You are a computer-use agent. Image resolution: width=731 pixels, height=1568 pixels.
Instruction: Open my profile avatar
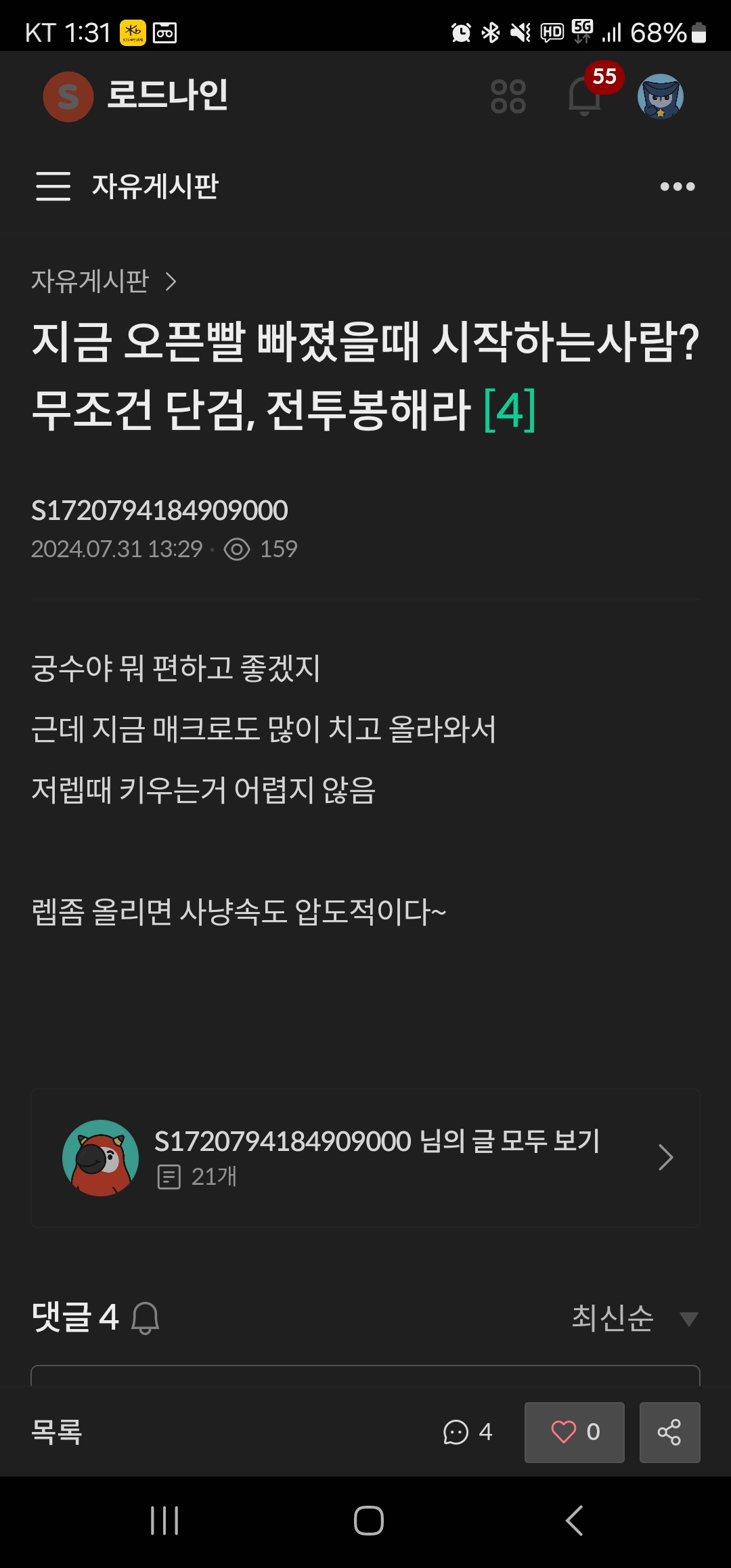click(660, 96)
